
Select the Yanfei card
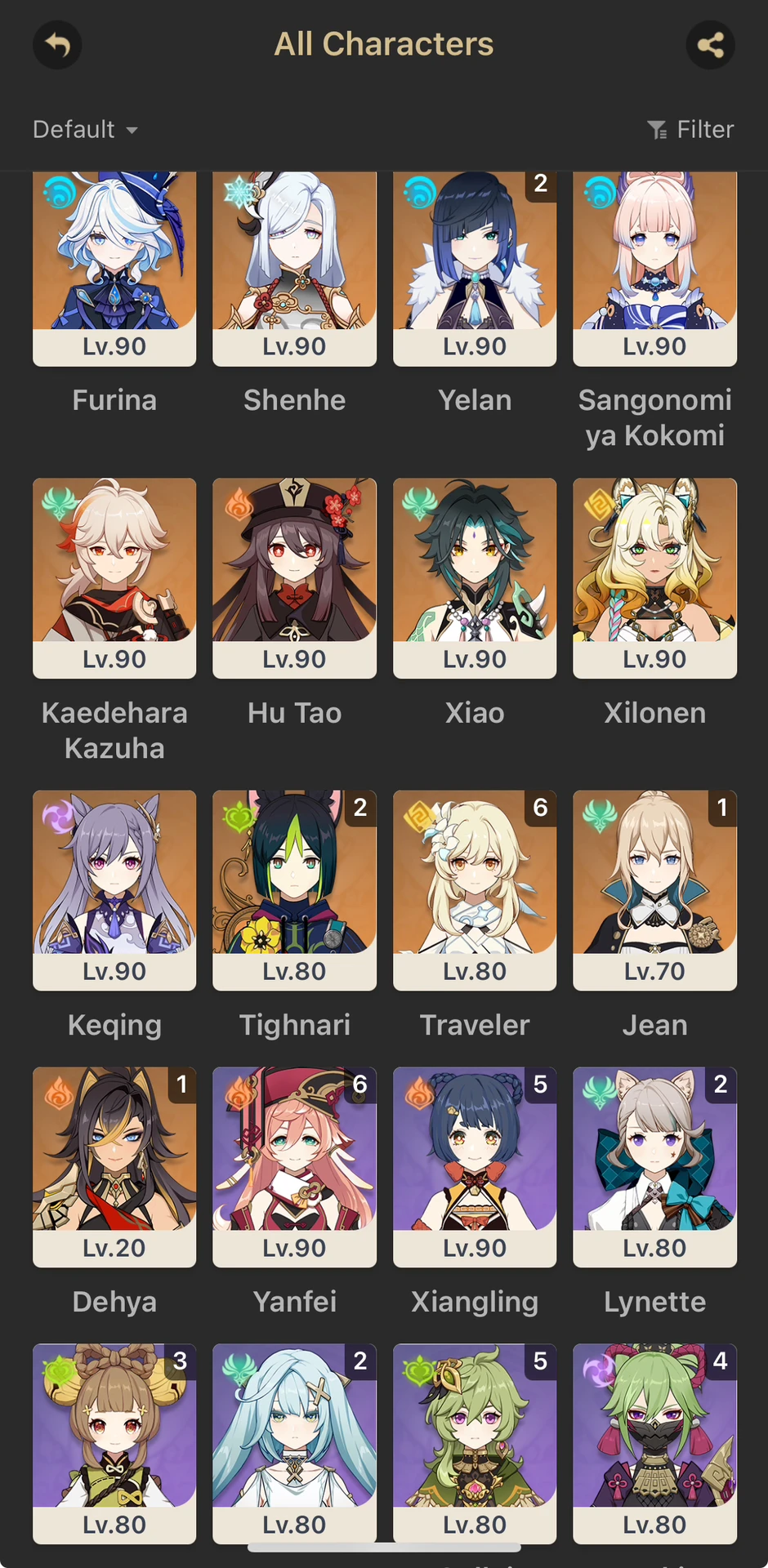(294, 1165)
